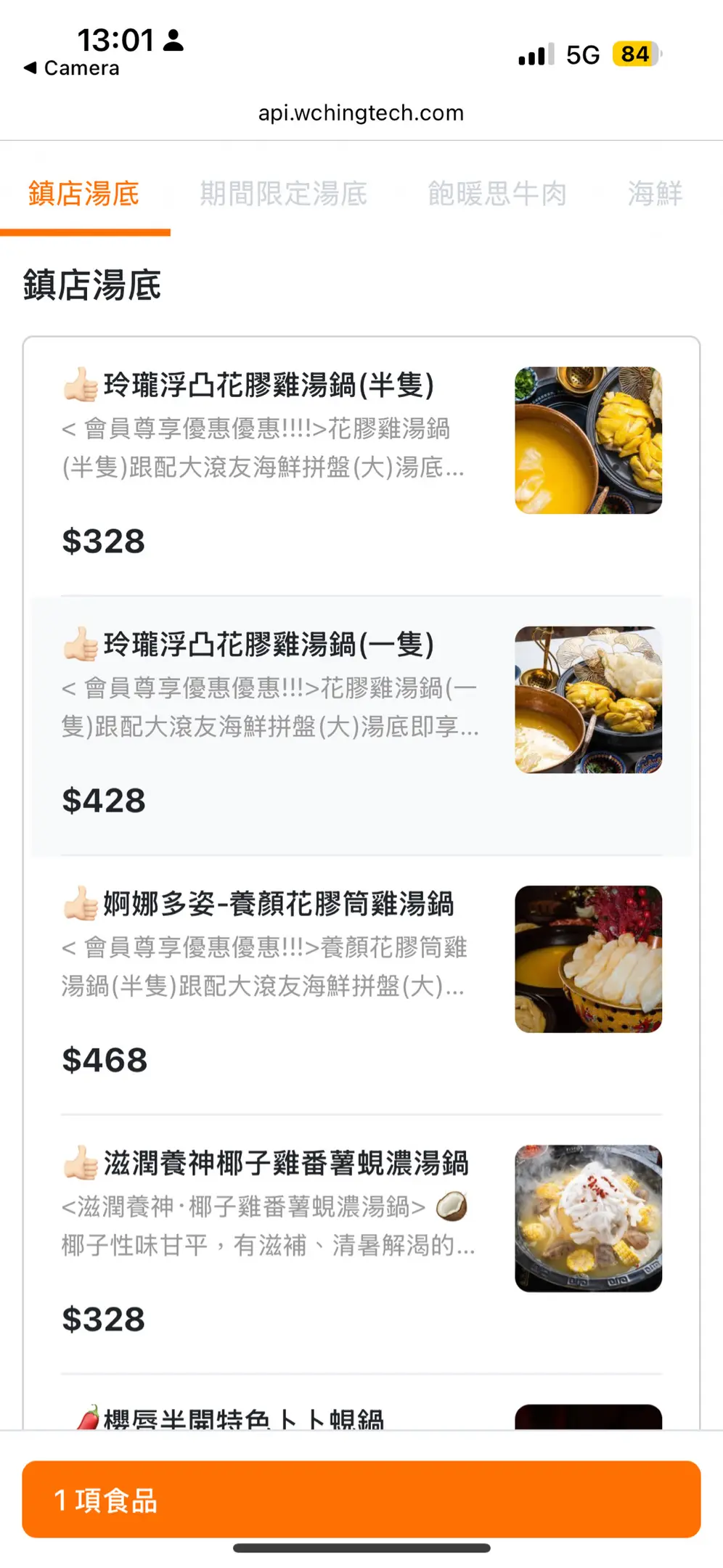
Task: Return to the Camera app
Action: point(71,68)
